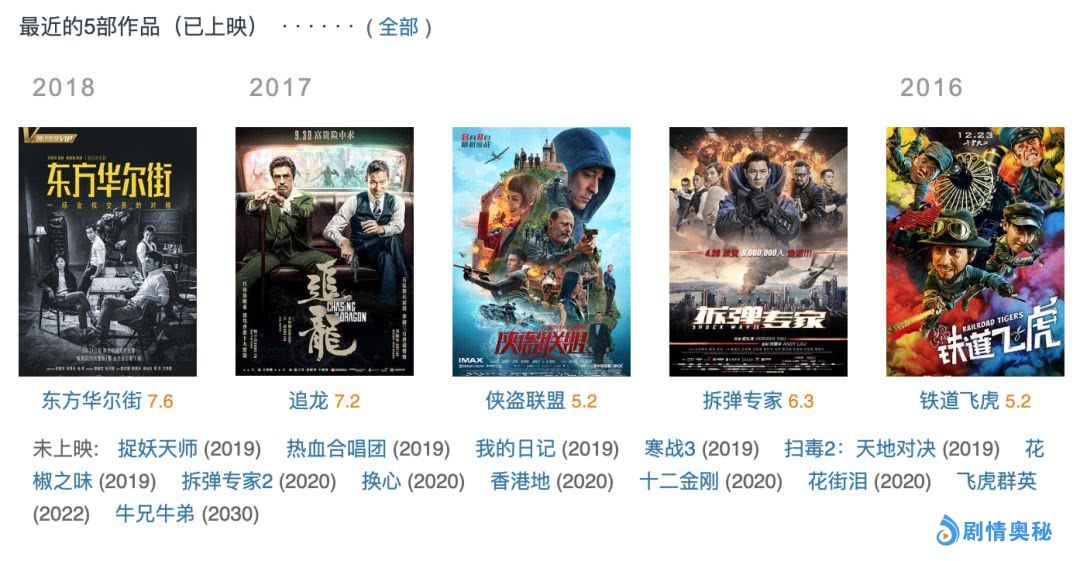Open upcoming film 捉妖天师
Image resolution: width=1080 pixels, height=561 pixels.
click(158, 448)
